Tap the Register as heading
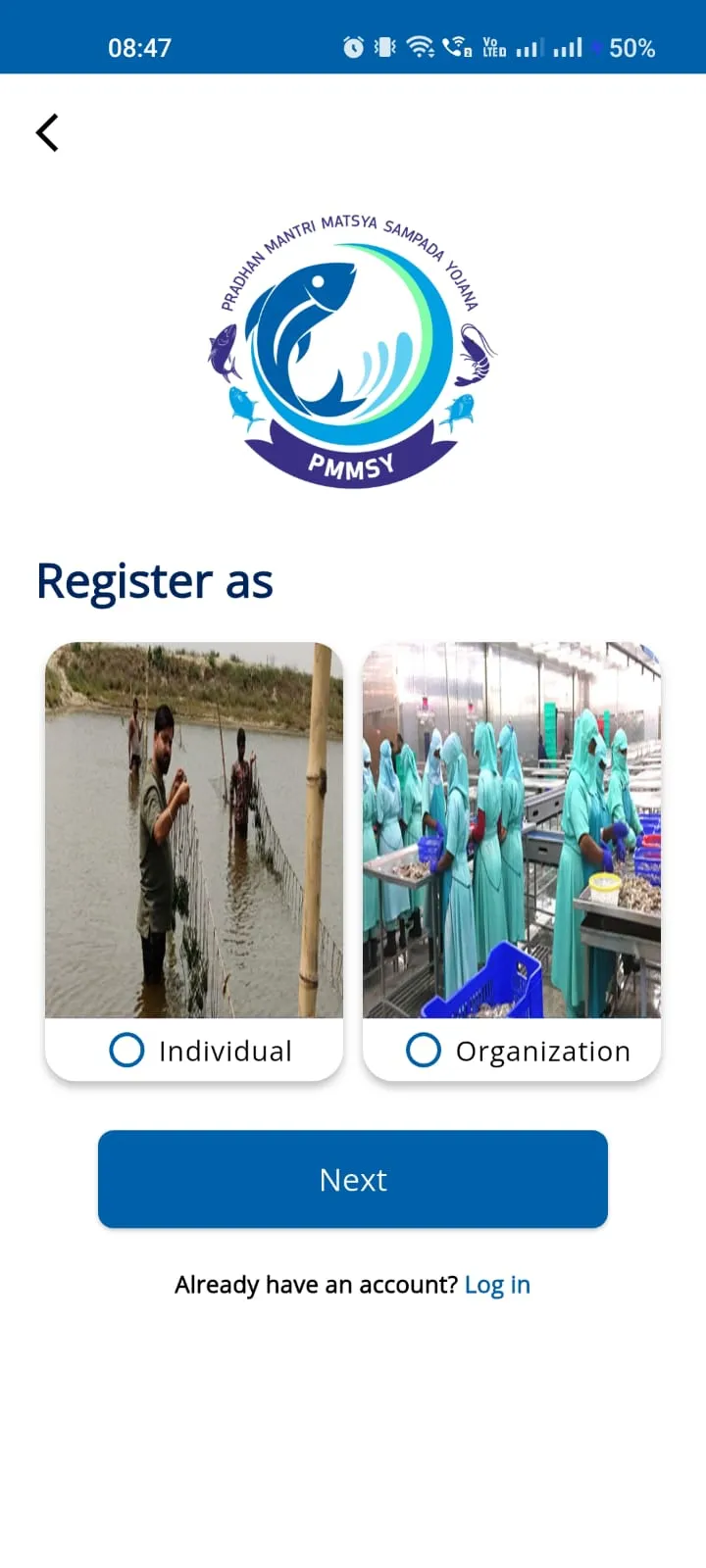The image size is (706, 1568). pyautogui.click(x=154, y=580)
